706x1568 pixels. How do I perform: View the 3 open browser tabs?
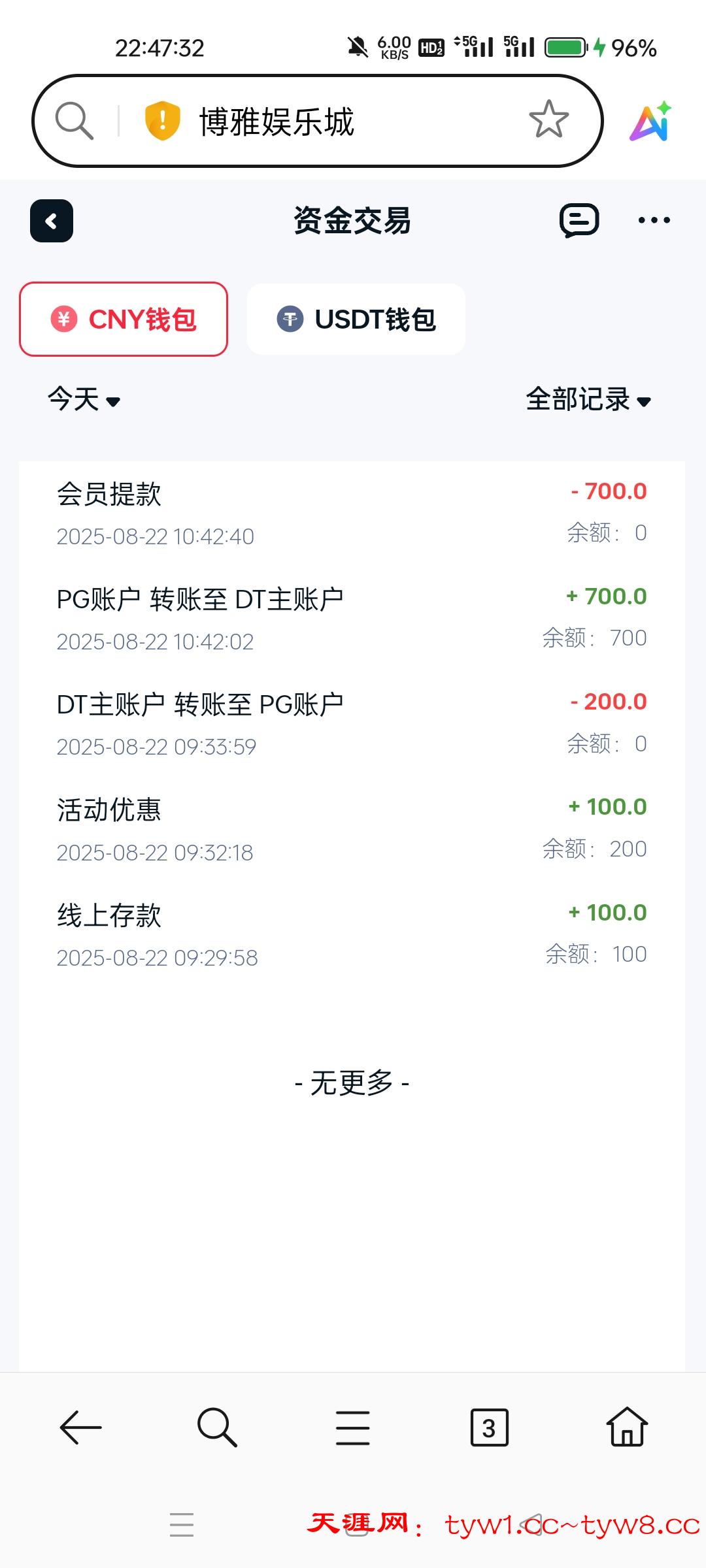489,1428
